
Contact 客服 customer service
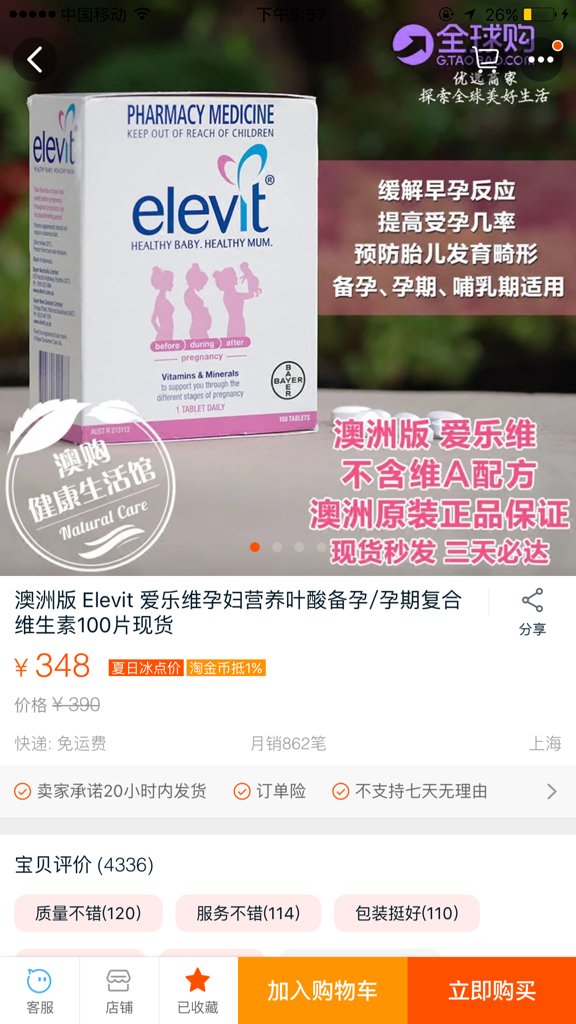point(40,991)
